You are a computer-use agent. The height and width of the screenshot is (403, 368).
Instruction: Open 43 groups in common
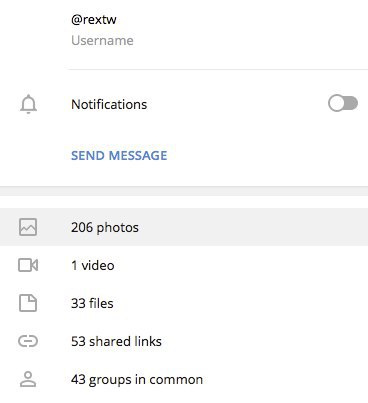click(184, 379)
